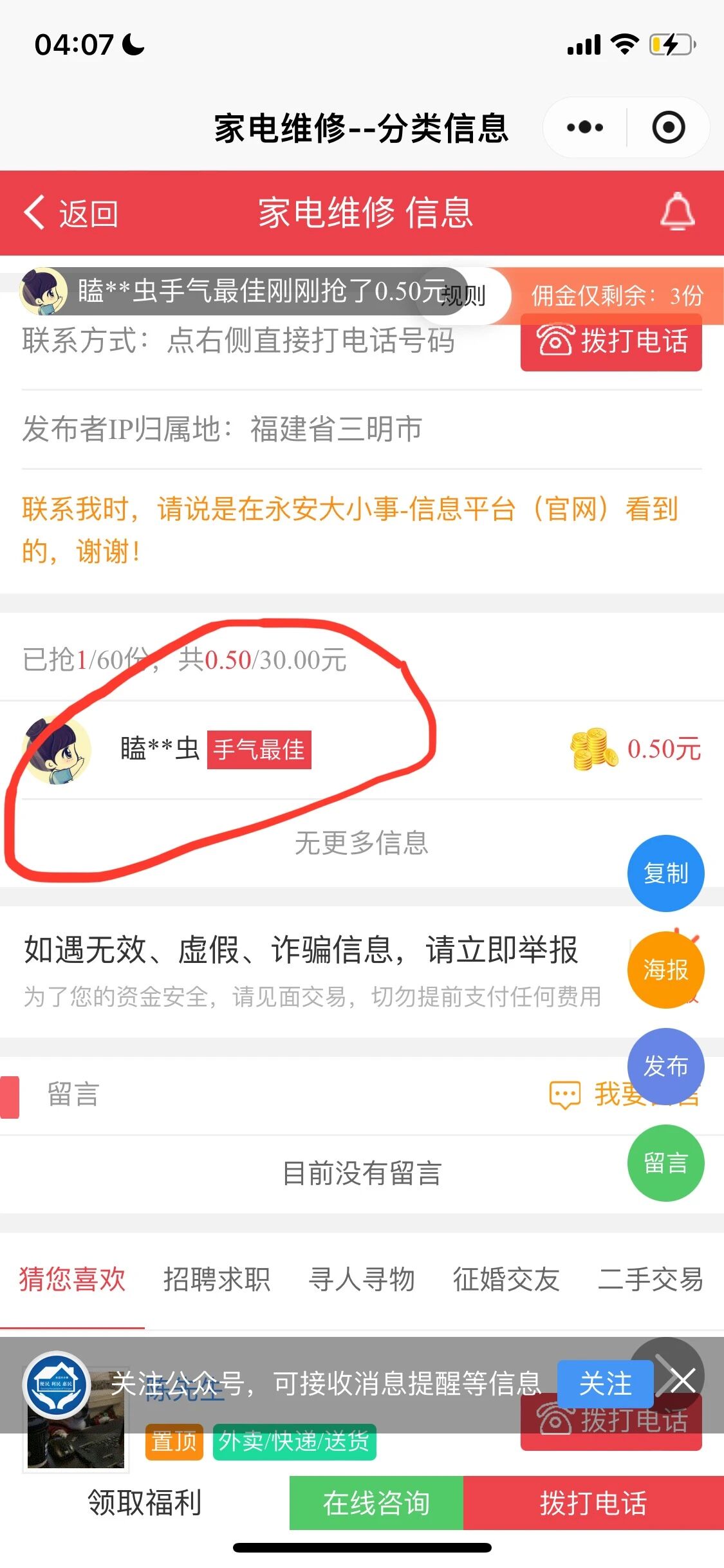
Task: Select the 寻人寻物 tab
Action: click(362, 1278)
